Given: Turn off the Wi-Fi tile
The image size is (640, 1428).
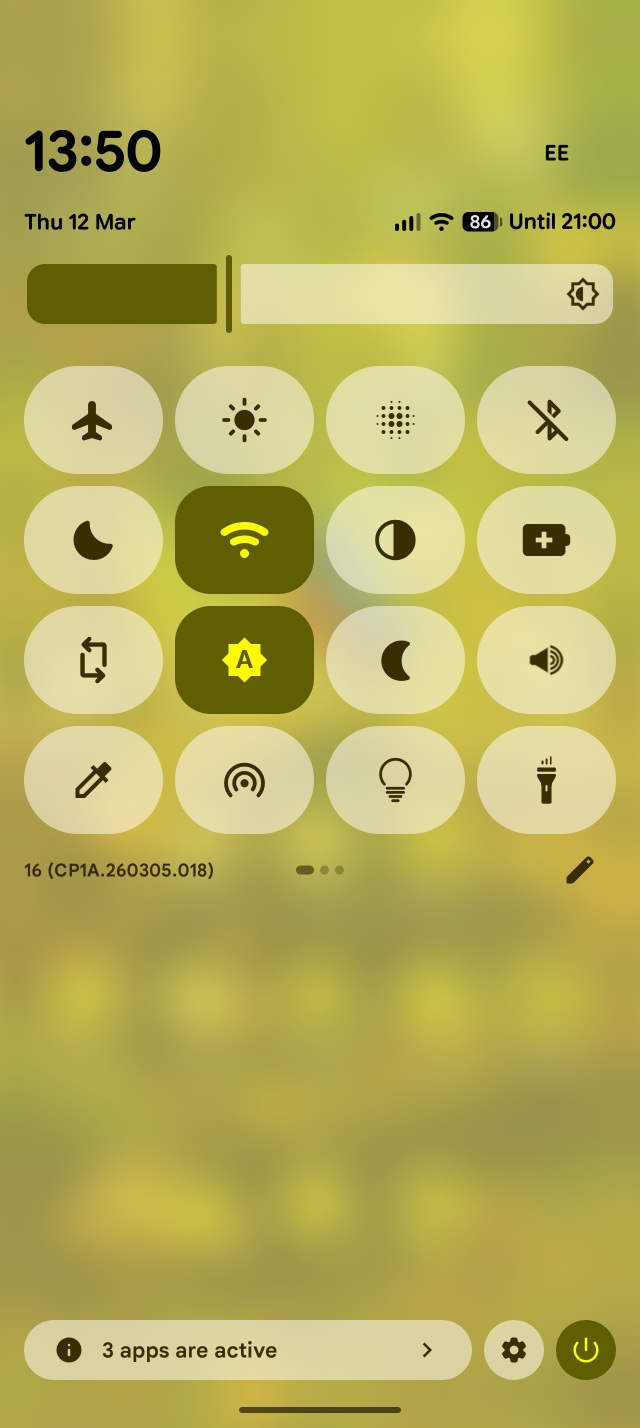Looking at the screenshot, I should tap(244, 540).
